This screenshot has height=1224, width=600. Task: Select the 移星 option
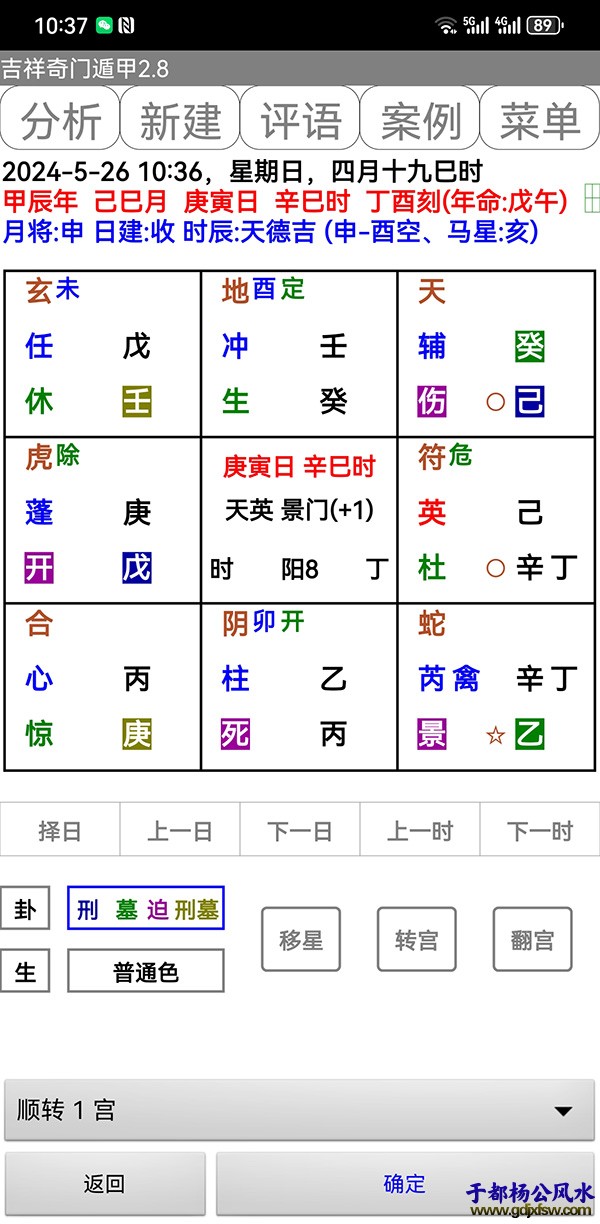point(301,940)
